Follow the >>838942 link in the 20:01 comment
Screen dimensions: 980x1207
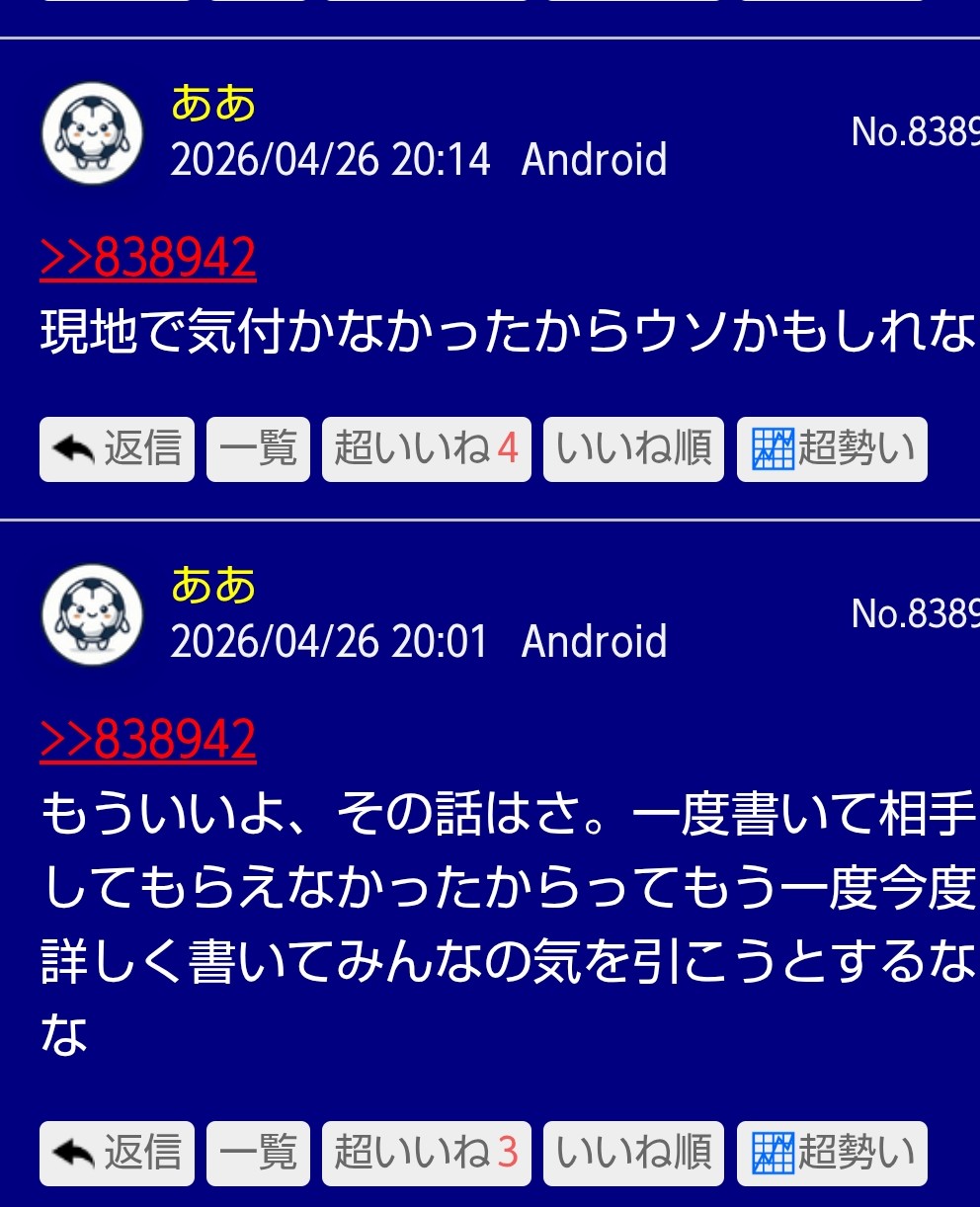click(x=148, y=741)
